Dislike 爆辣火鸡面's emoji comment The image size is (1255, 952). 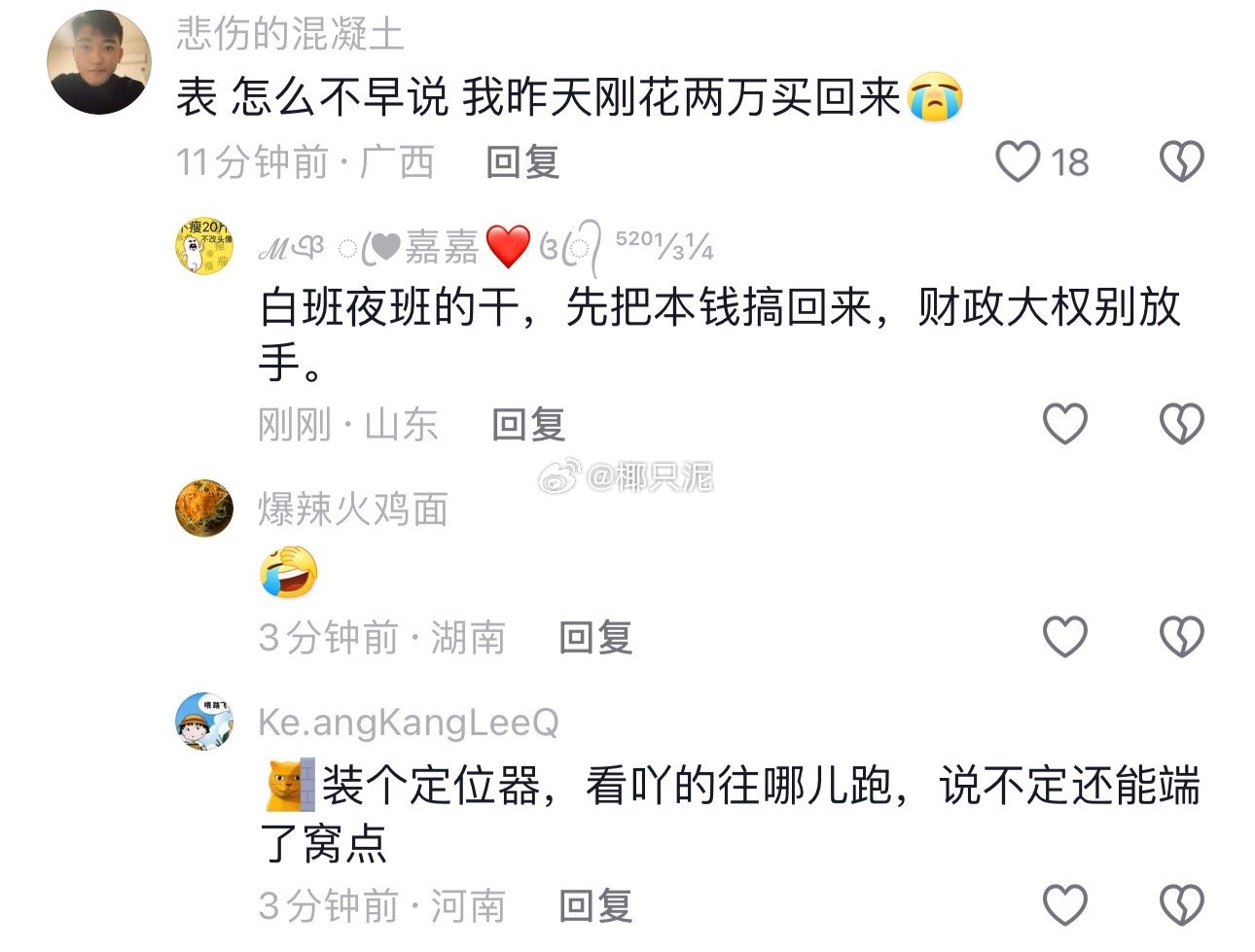pos(1181,637)
